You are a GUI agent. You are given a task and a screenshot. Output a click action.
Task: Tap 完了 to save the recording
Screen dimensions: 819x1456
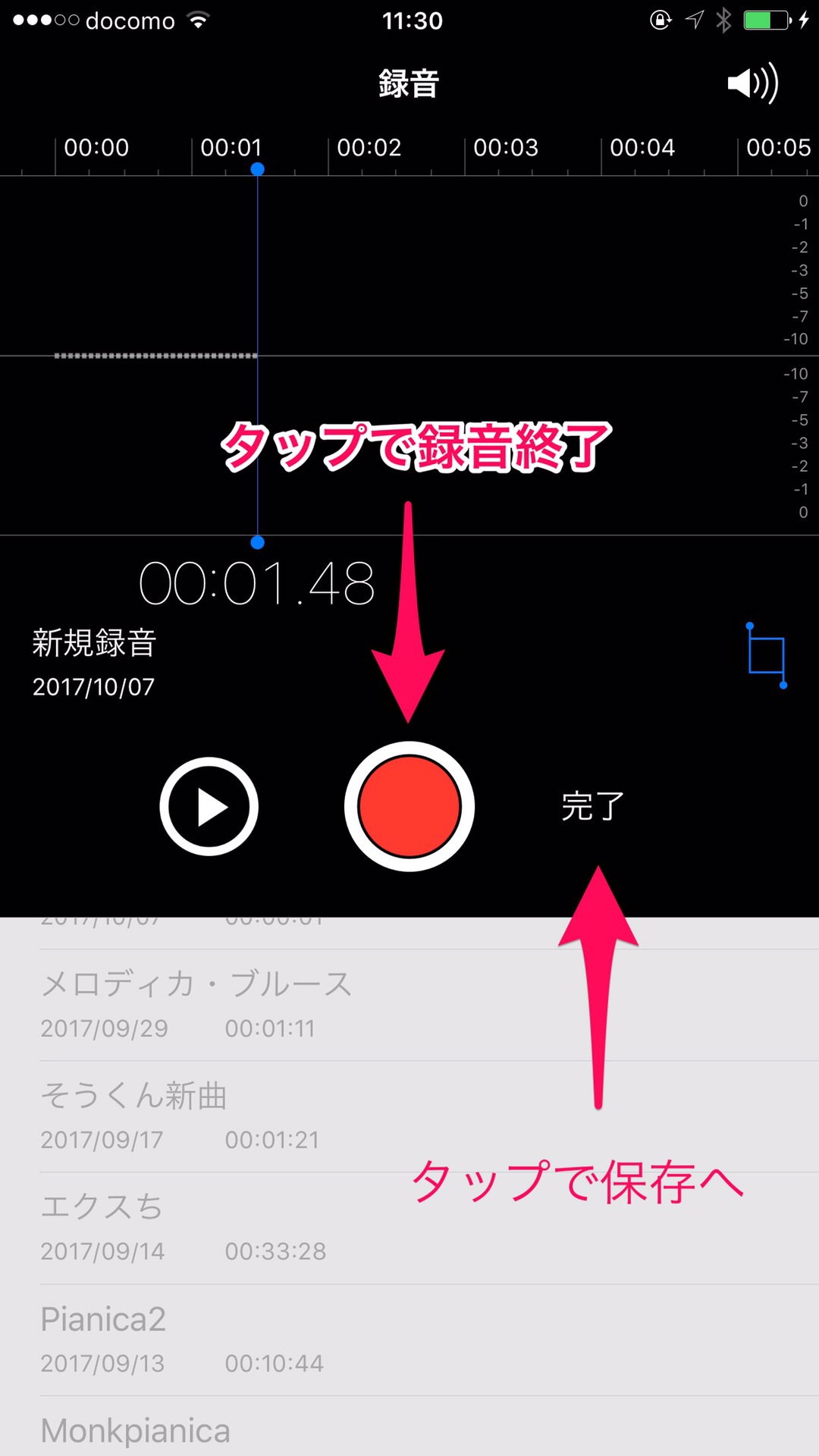coord(593,806)
